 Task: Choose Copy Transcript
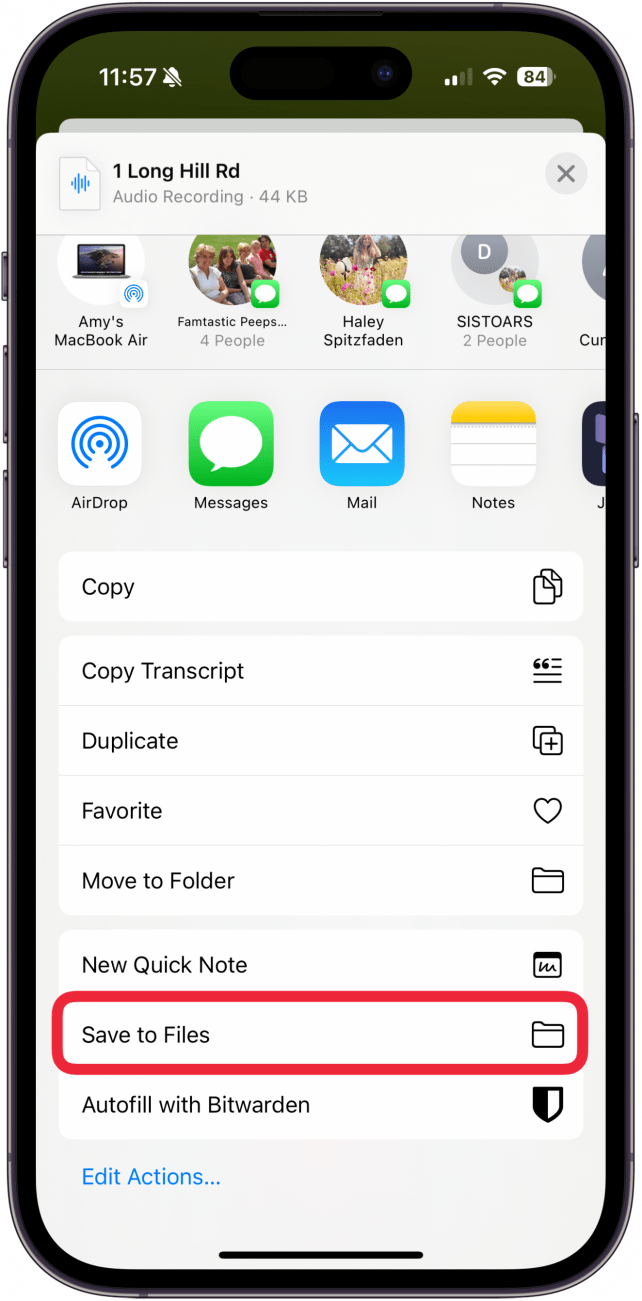tap(320, 671)
